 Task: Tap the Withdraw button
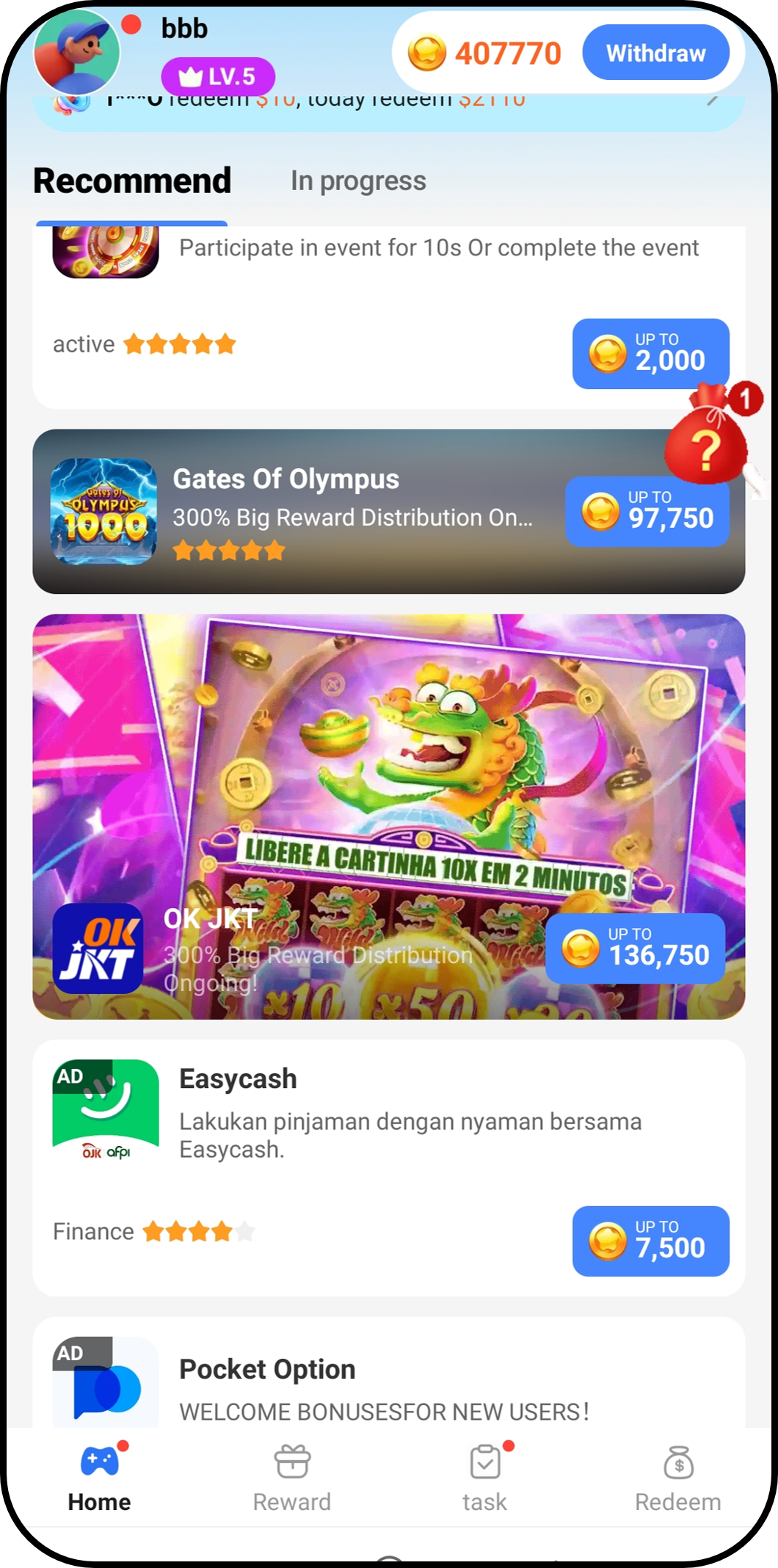point(655,53)
